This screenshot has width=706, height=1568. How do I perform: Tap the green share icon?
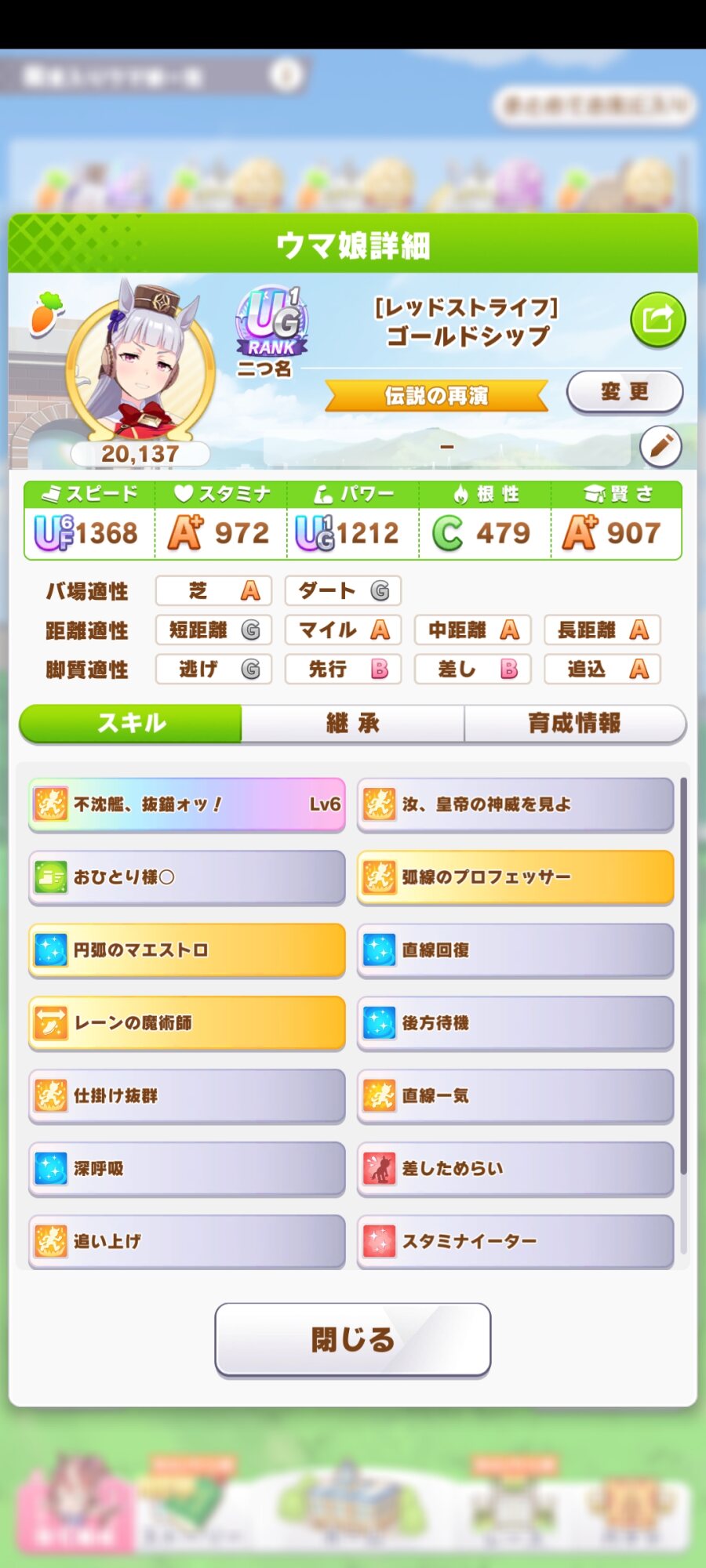pos(658,320)
